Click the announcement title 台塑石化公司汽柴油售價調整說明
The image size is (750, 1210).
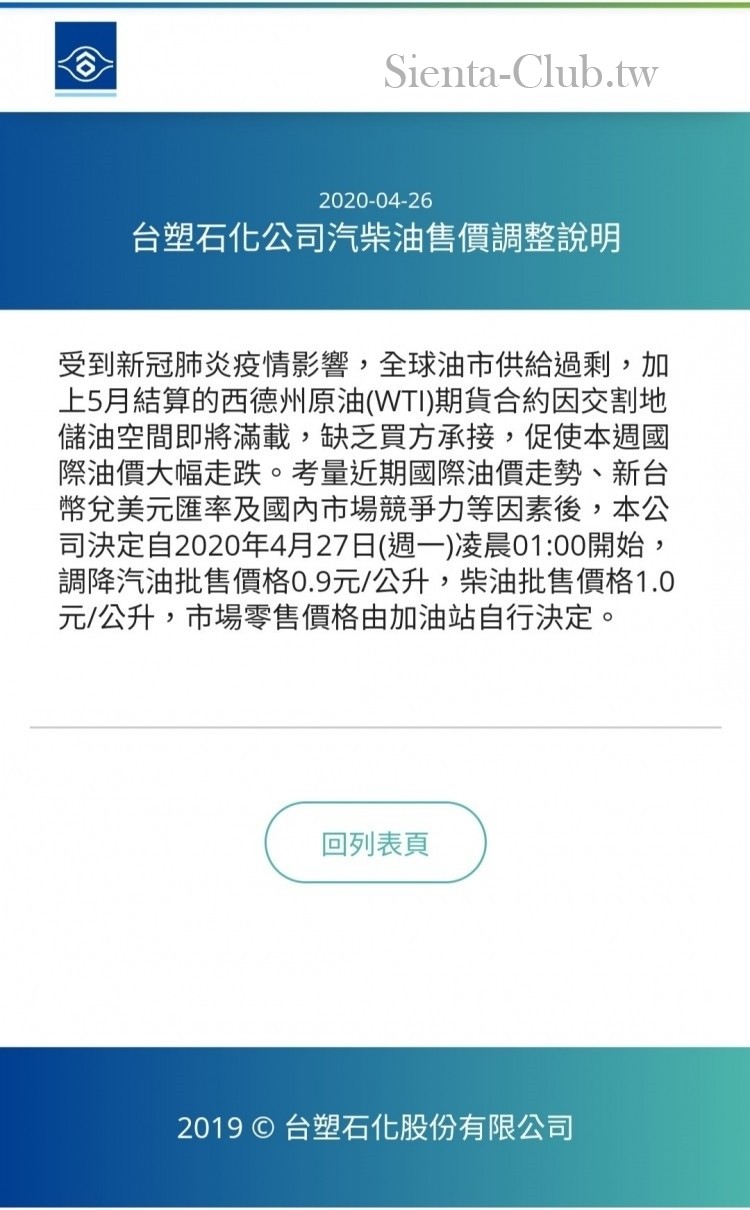click(375, 236)
